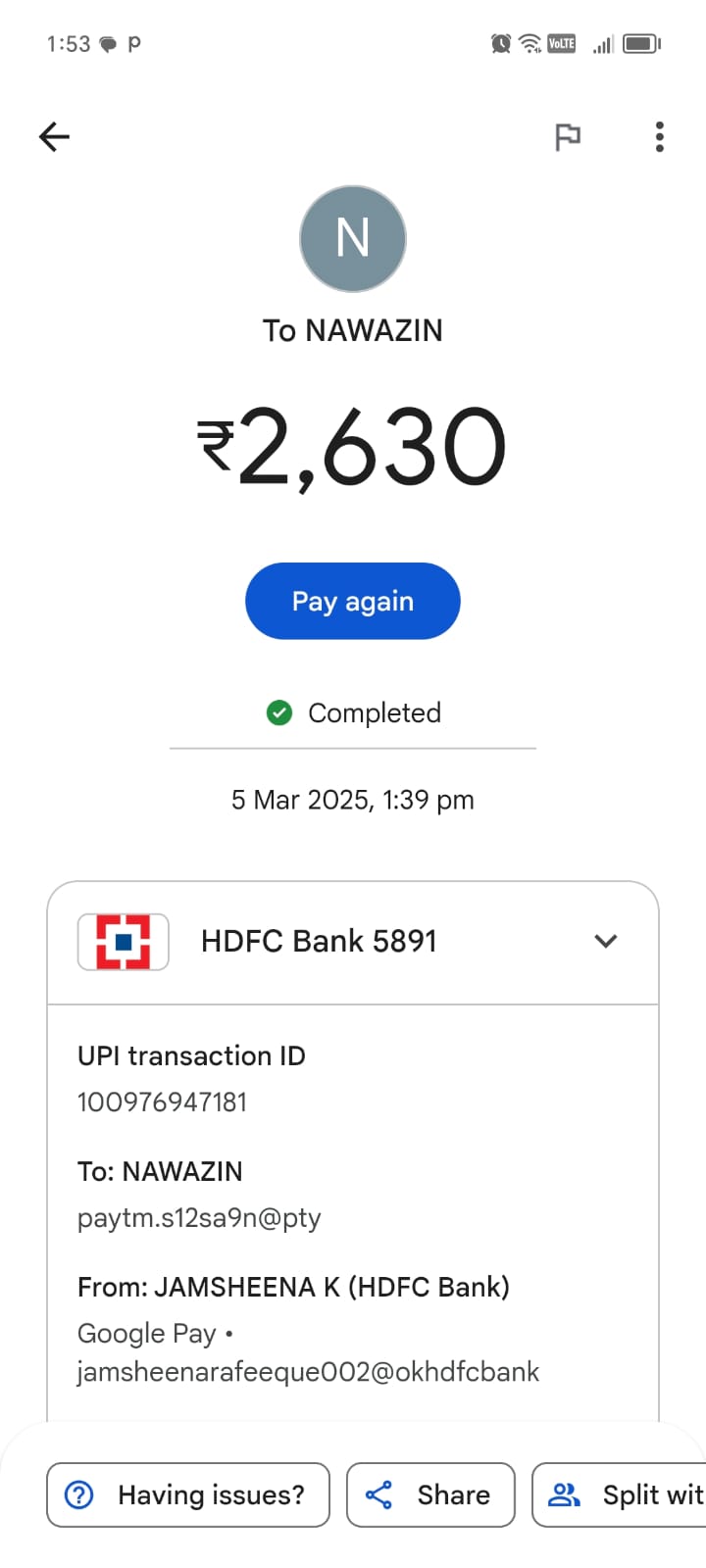Open the Having issues? help option
The image size is (706, 1568).
[x=188, y=1494]
